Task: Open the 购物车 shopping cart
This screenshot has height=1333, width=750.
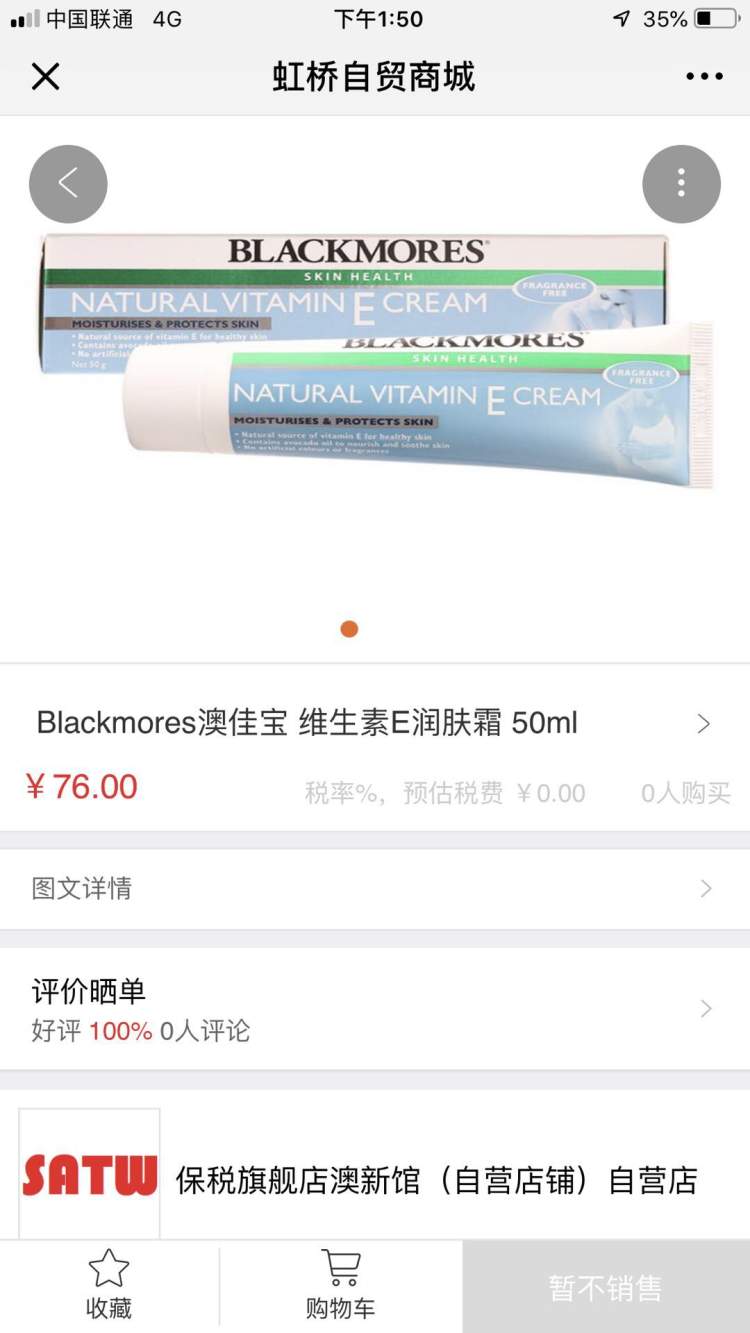Action: click(340, 1285)
